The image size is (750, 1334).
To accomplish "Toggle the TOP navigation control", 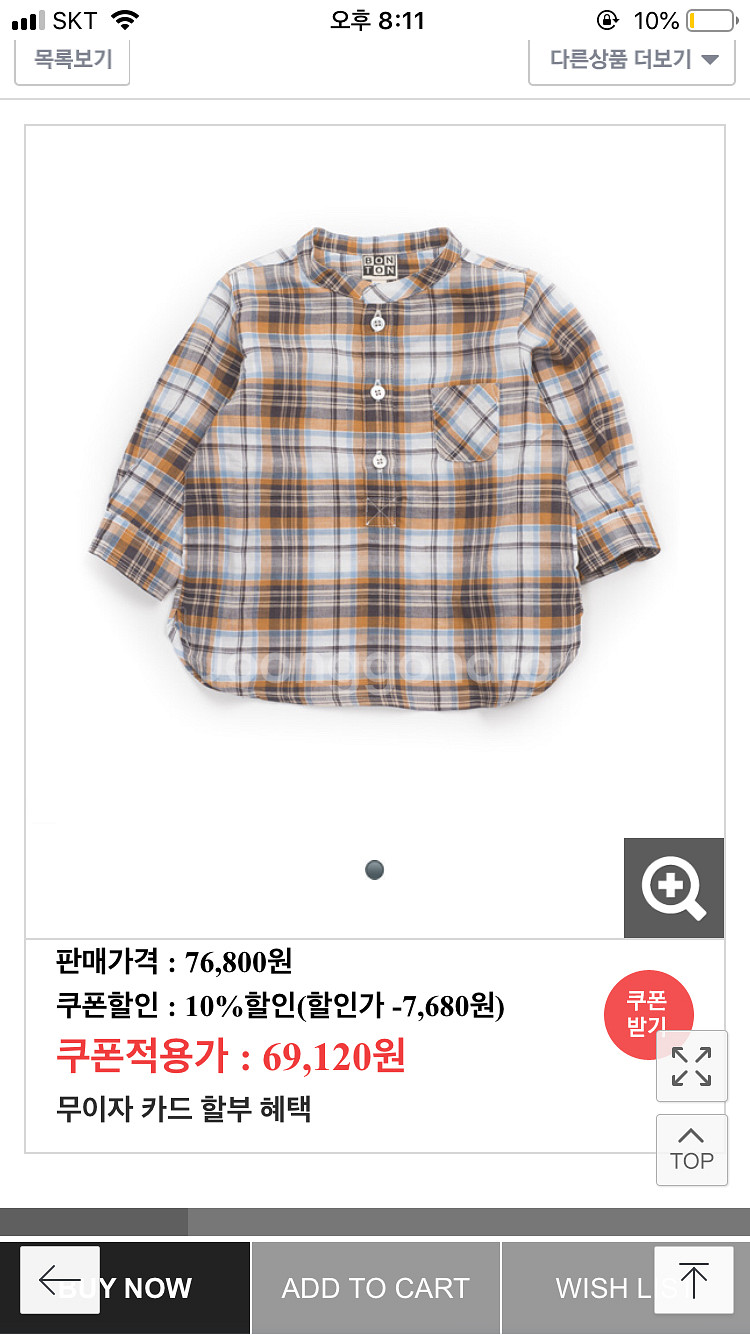I will coord(691,1150).
